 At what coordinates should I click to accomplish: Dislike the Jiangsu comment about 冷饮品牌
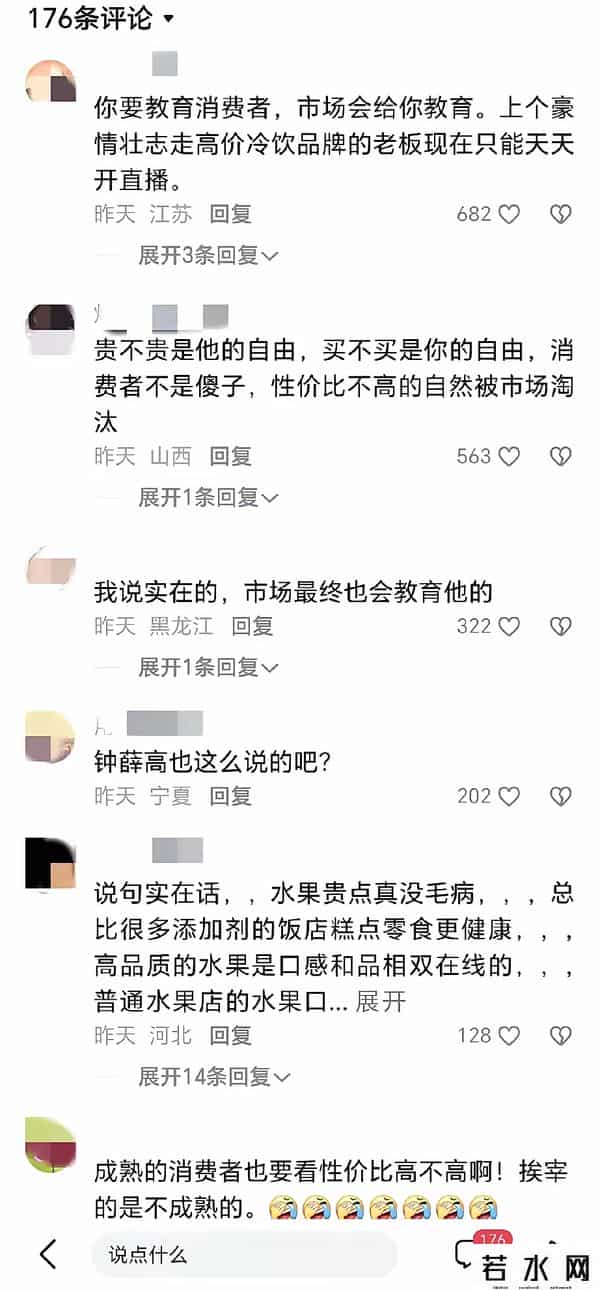[x=561, y=213]
